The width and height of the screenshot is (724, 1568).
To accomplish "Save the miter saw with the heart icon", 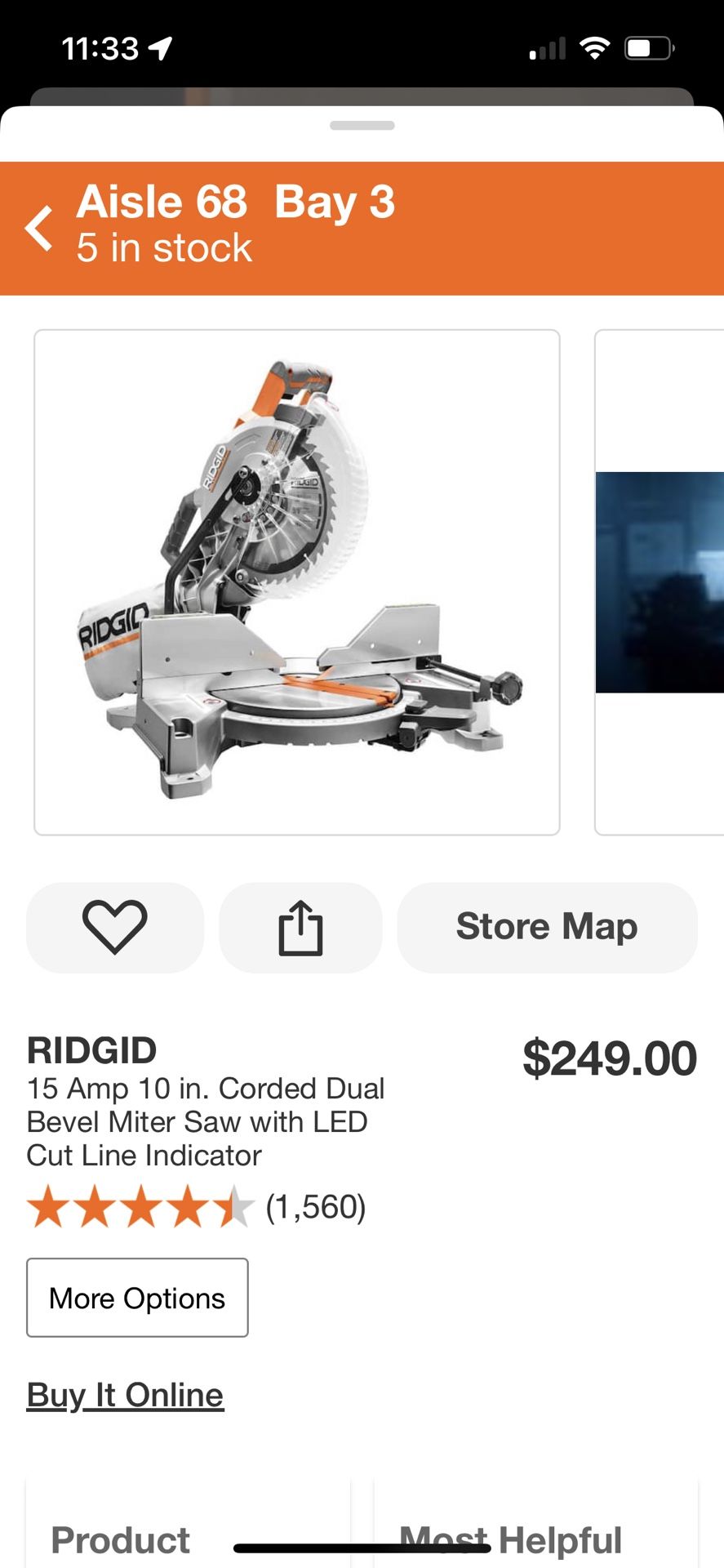I will [x=115, y=927].
